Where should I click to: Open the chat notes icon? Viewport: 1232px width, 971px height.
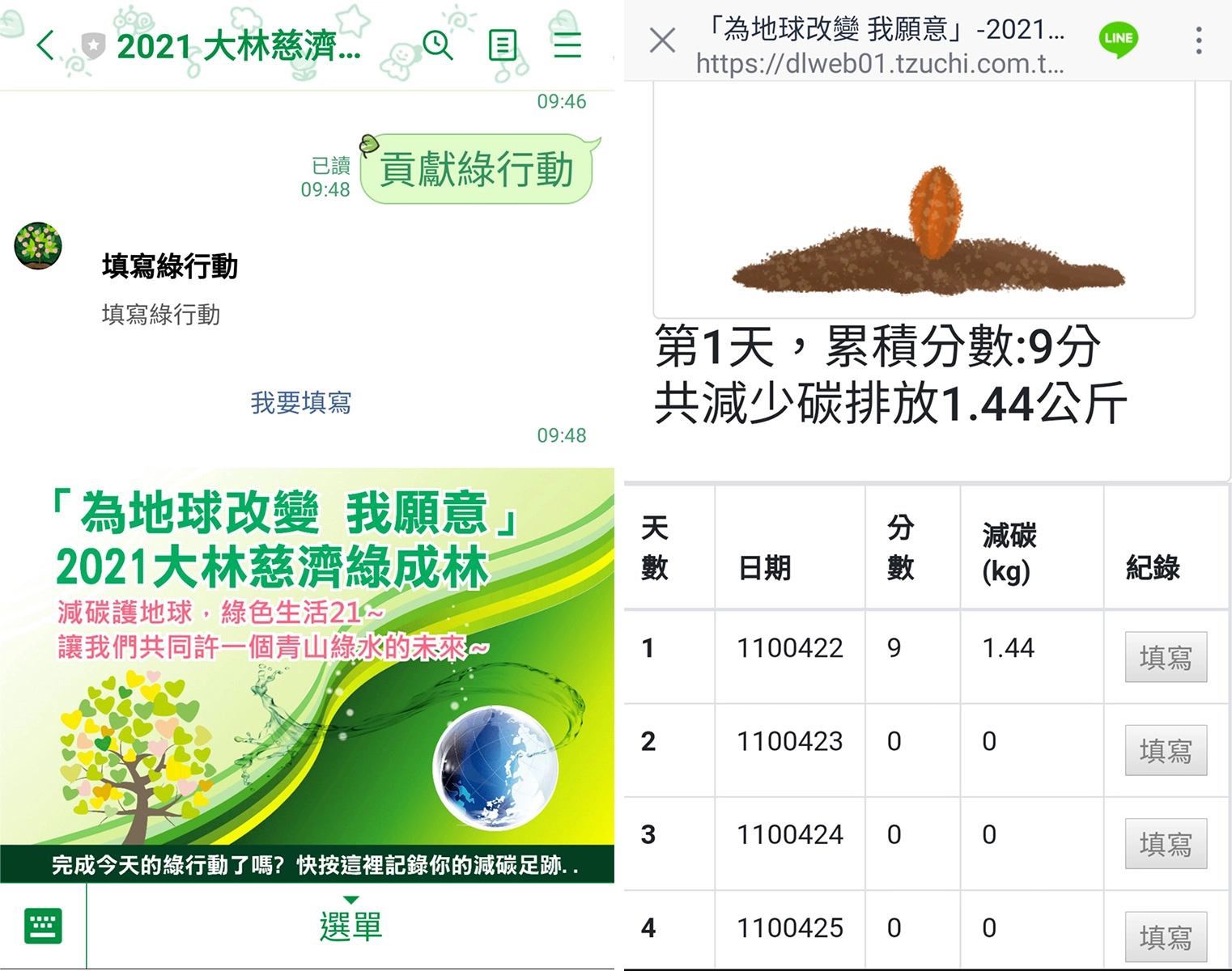point(503,45)
